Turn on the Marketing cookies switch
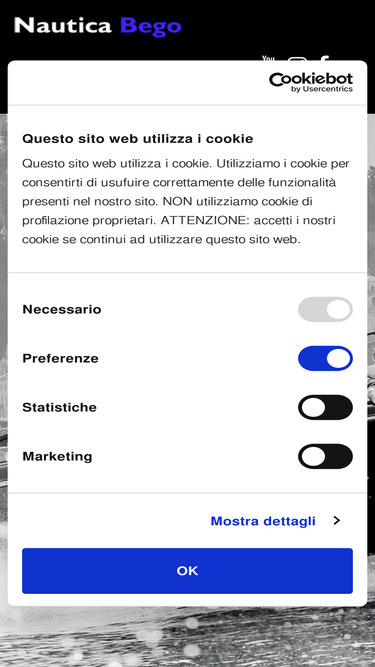375x667 pixels. click(325, 456)
